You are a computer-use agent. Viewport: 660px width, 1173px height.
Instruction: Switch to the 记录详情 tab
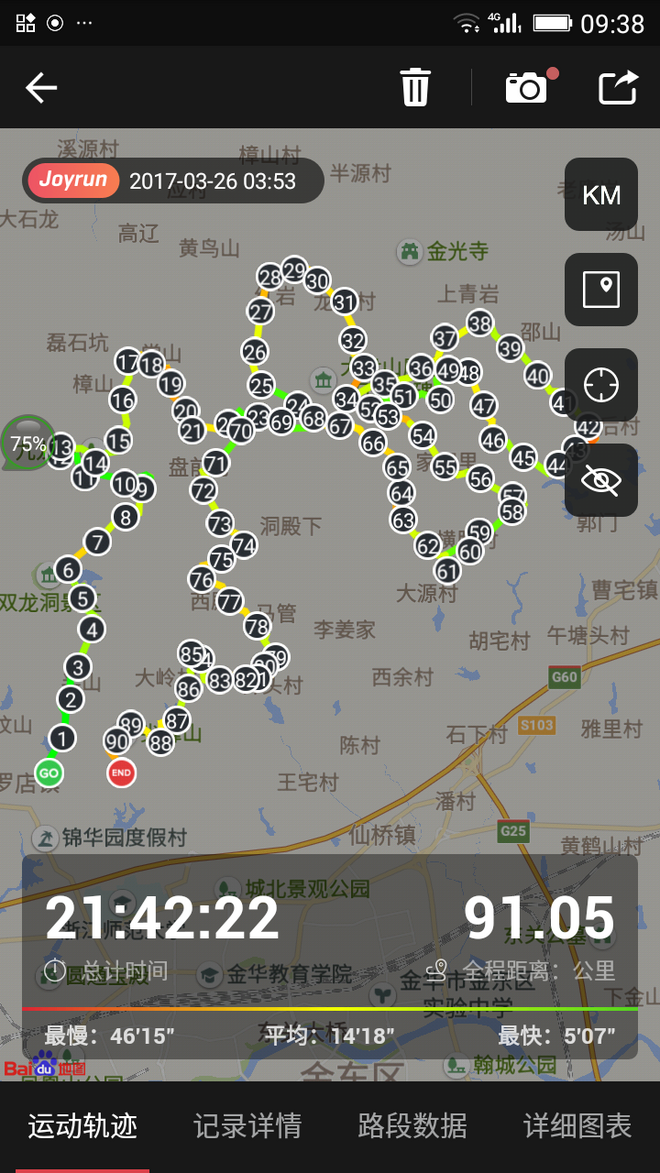247,1127
